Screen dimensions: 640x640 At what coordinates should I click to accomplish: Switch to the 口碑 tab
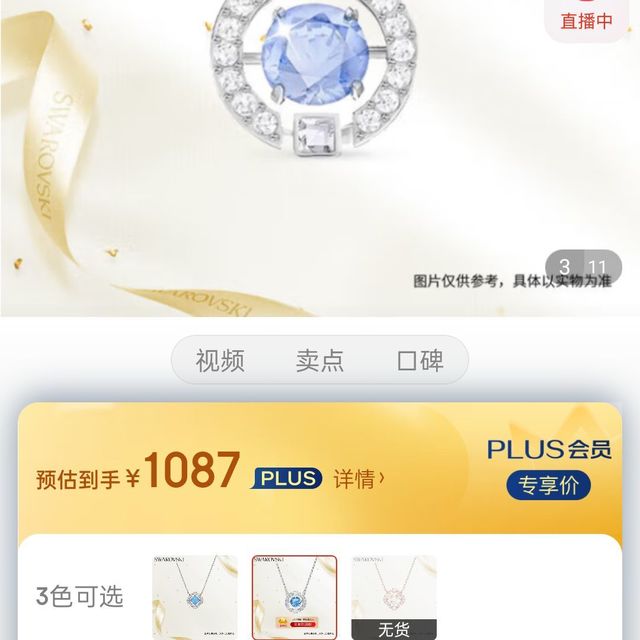click(x=420, y=361)
